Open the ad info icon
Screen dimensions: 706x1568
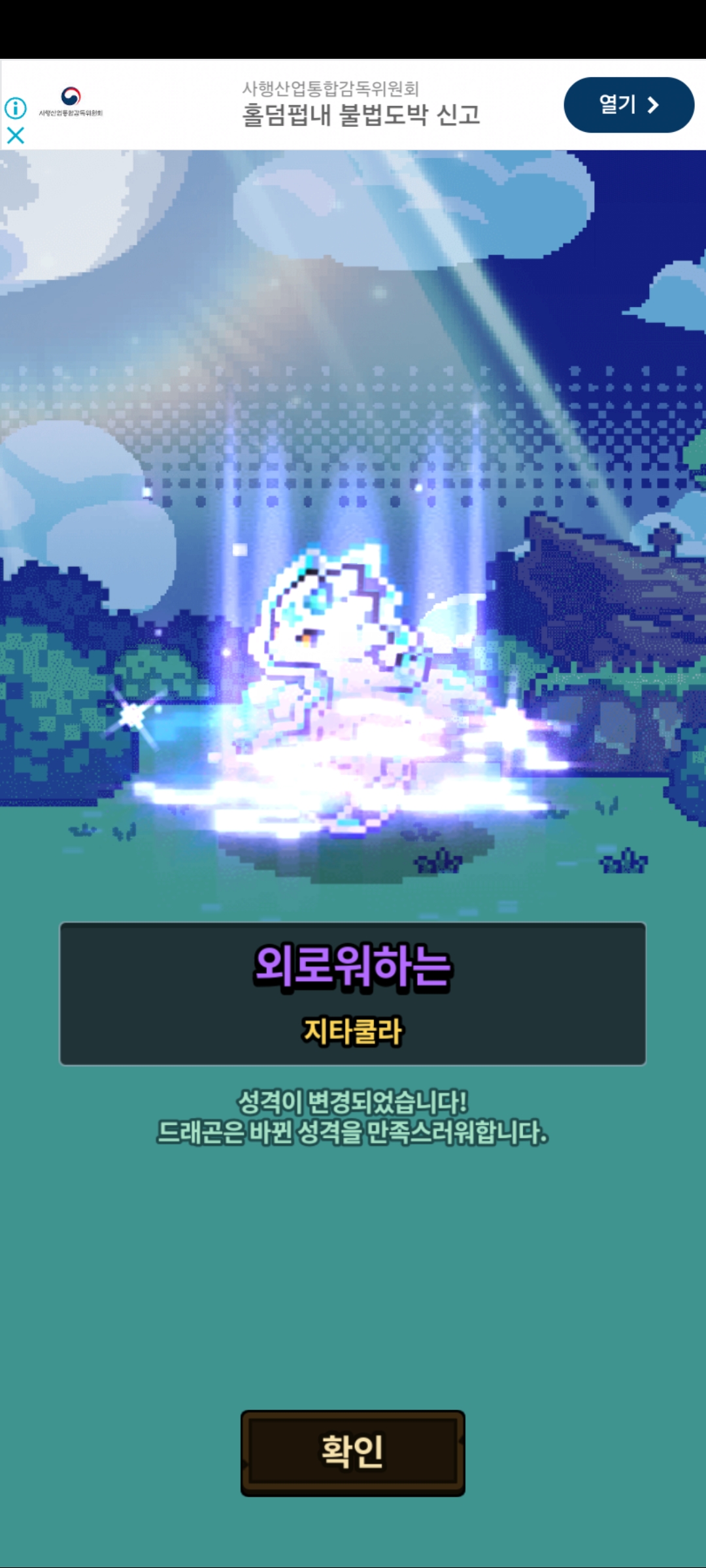(x=16, y=108)
